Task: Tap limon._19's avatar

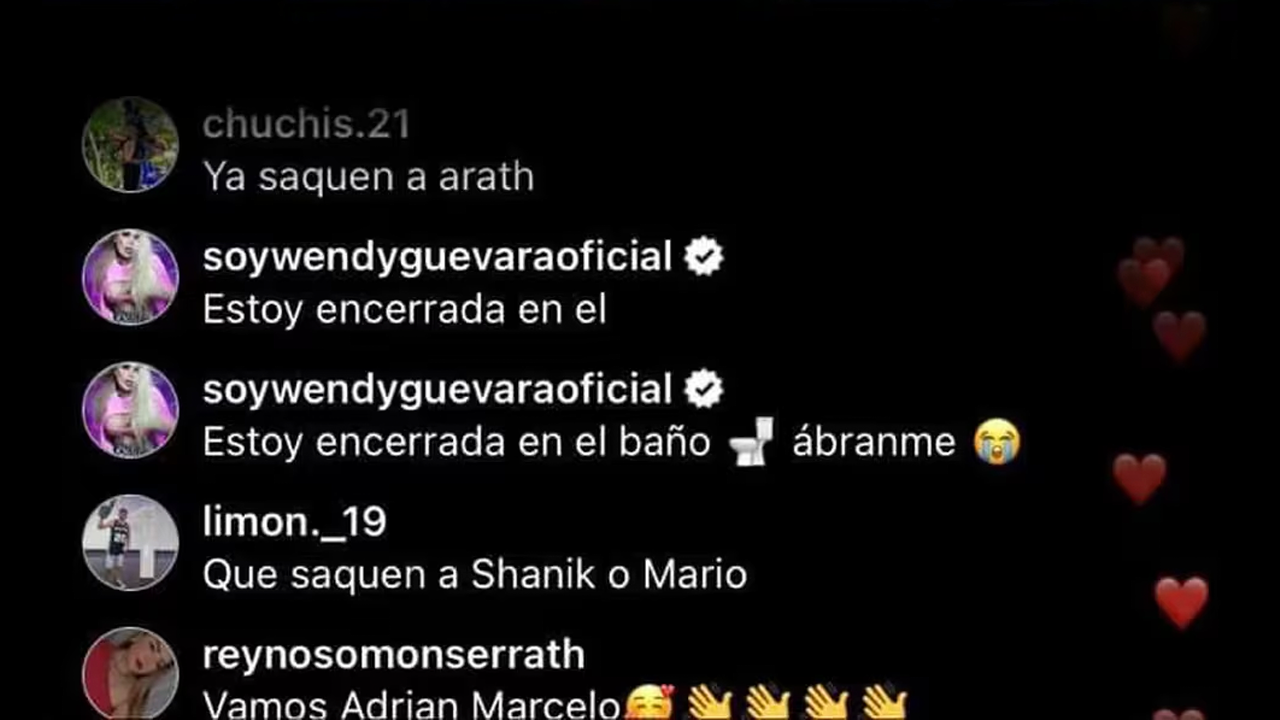Action: 130,543
